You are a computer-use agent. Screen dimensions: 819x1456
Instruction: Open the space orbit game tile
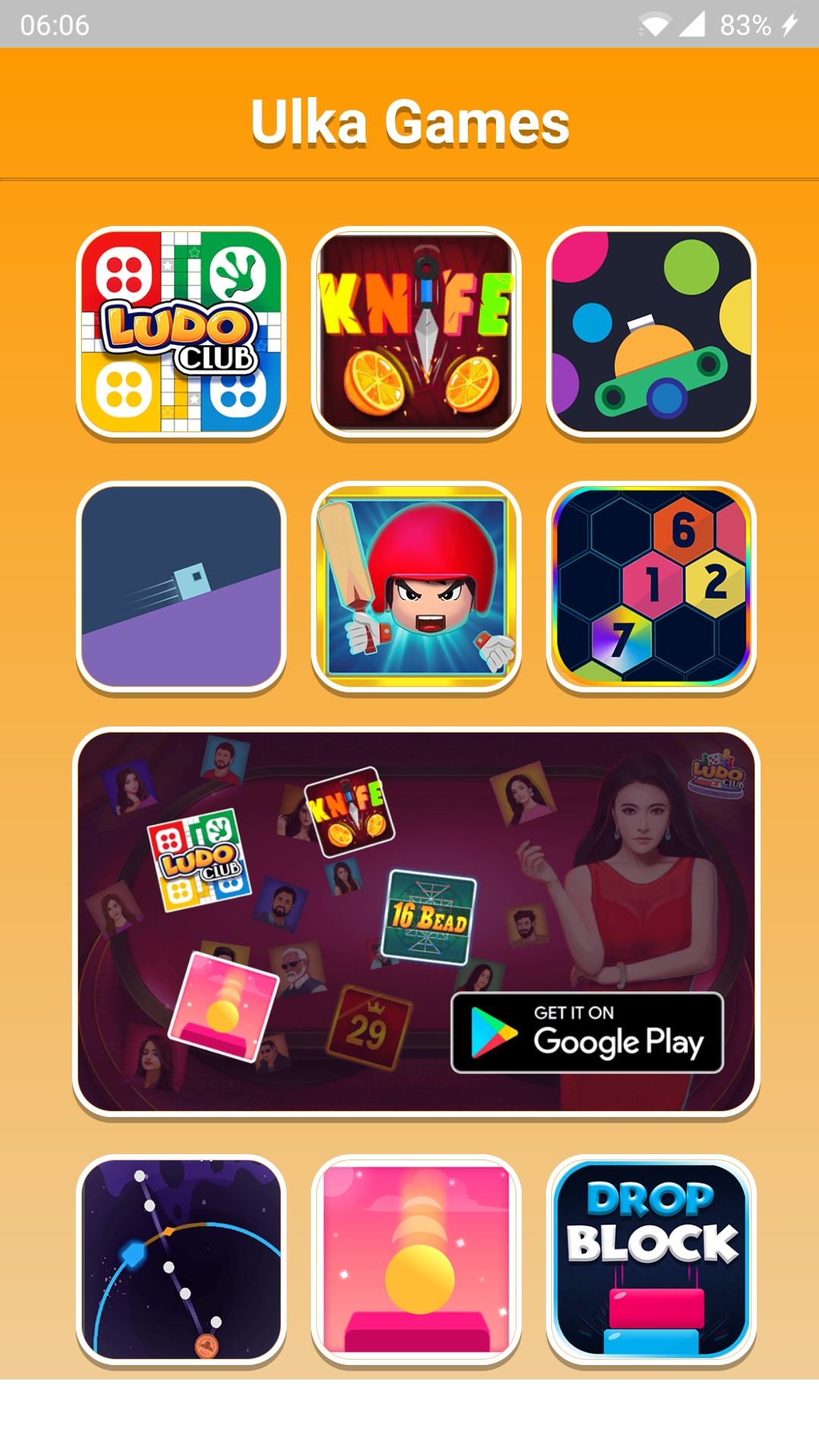click(x=181, y=1260)
